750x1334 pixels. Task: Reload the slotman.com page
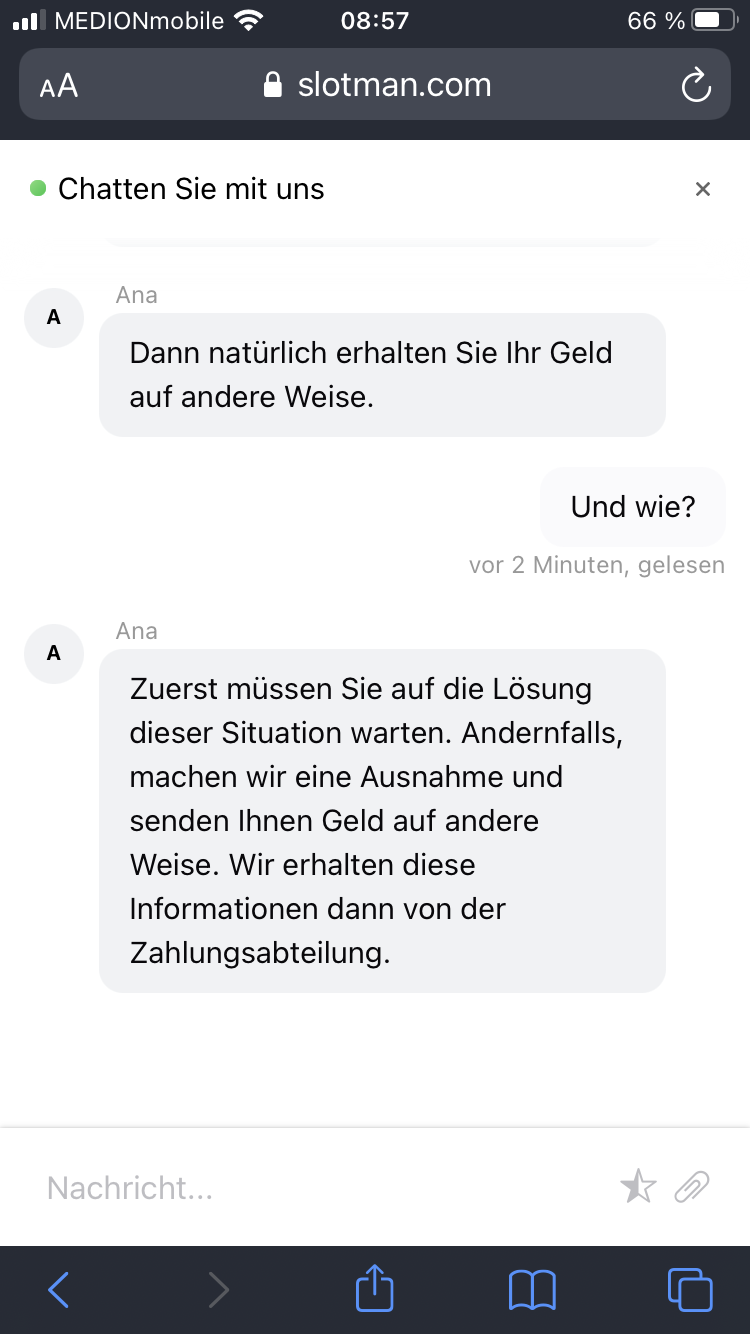click(696, 86)
